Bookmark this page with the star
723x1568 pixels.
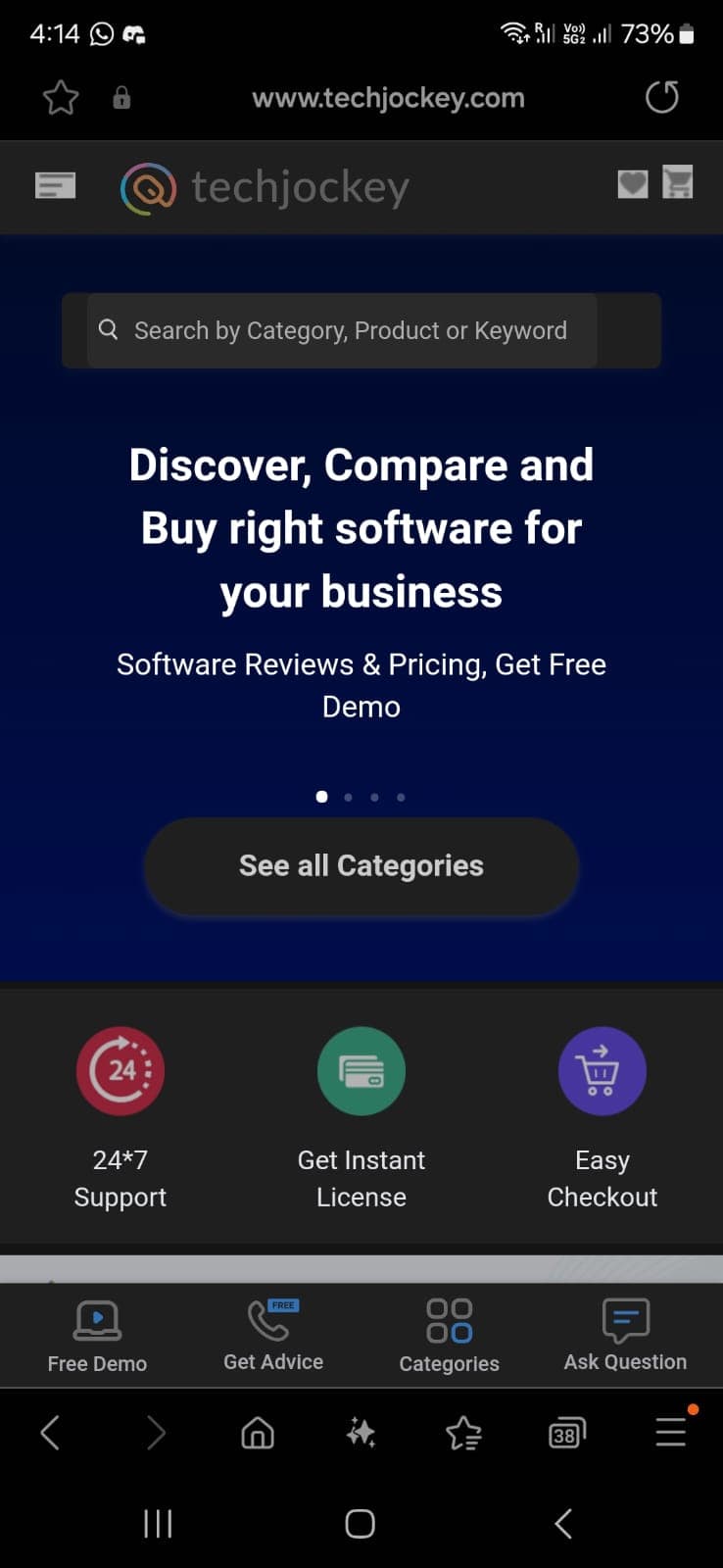point(61,98)
